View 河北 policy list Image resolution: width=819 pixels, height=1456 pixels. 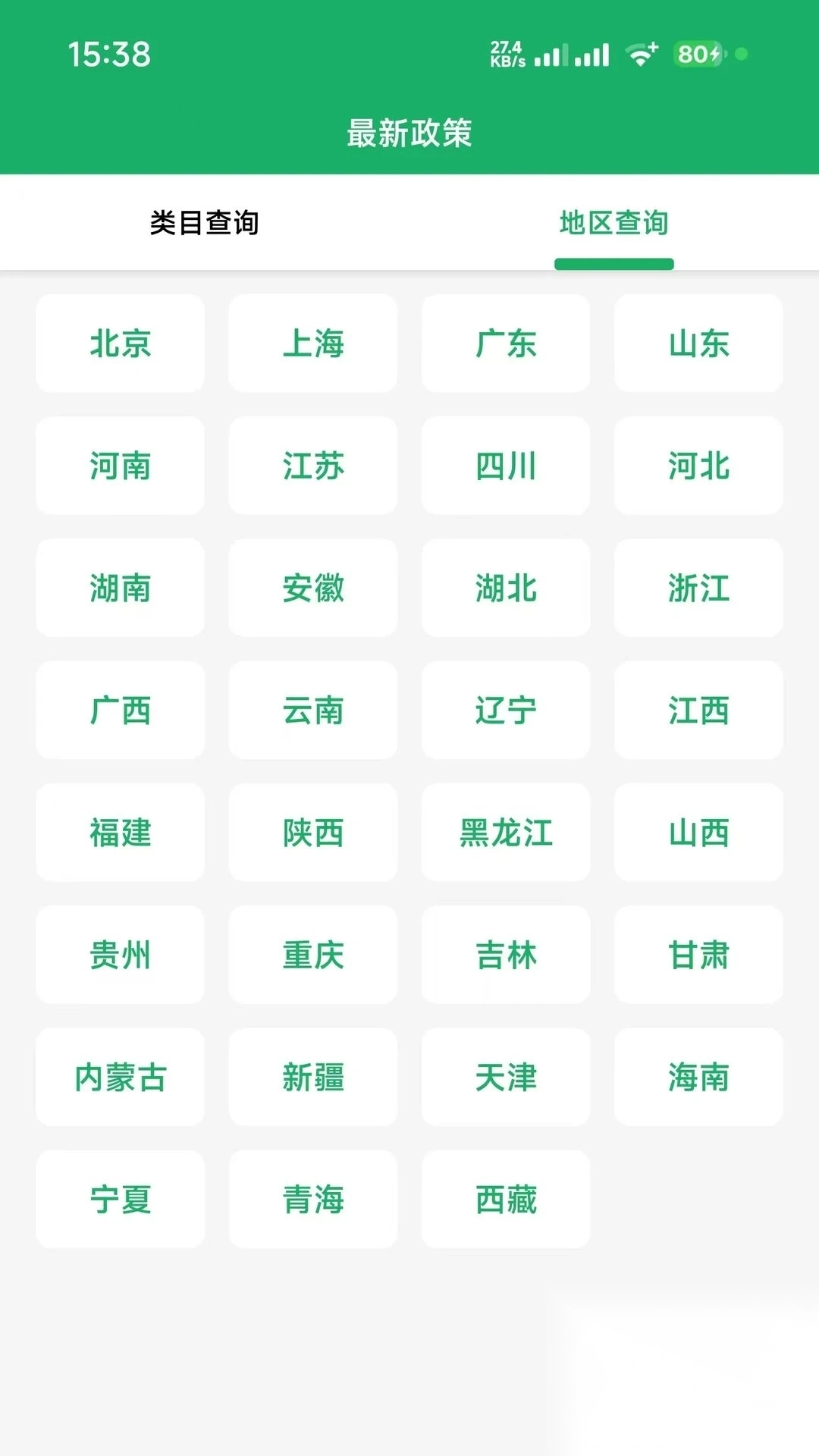coord(698,466)
